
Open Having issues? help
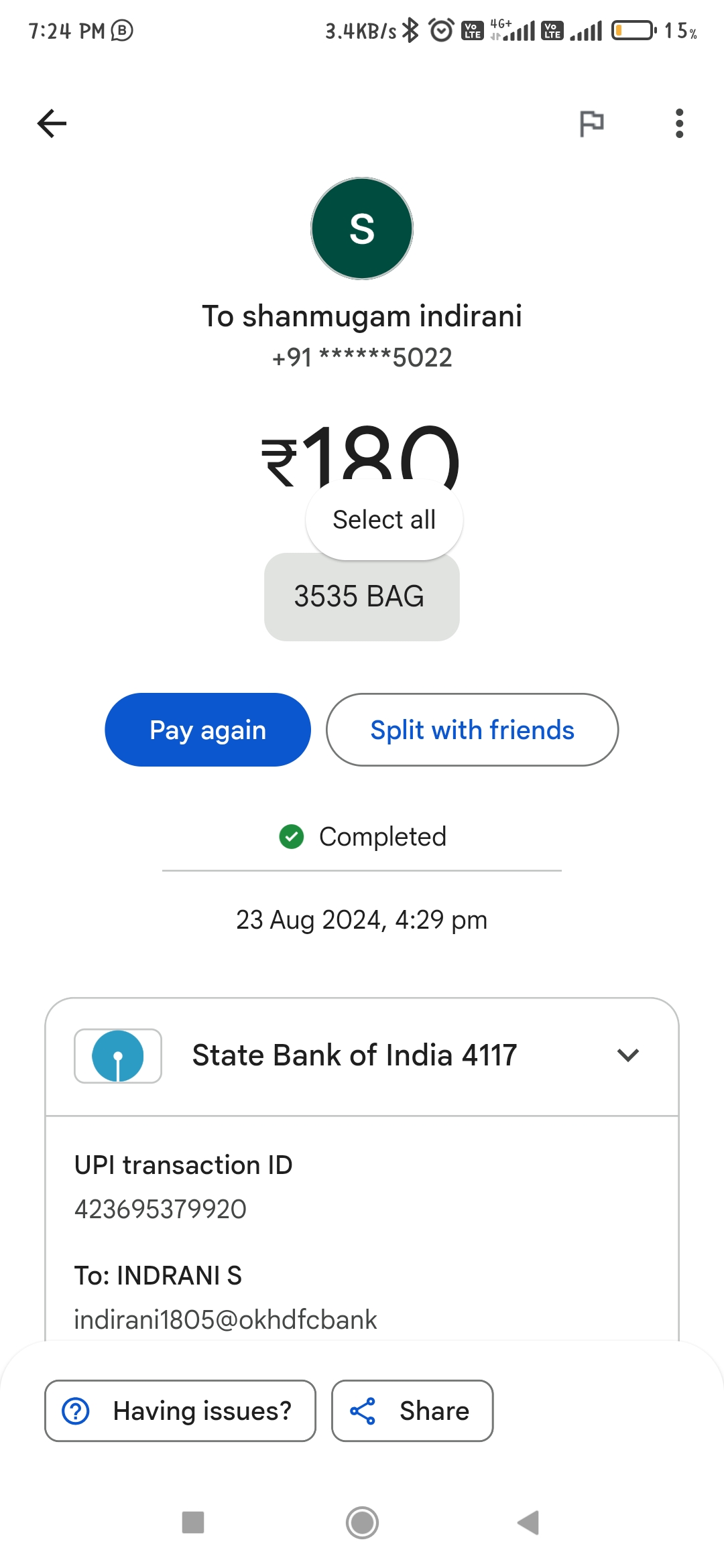tap(180, 1411)
